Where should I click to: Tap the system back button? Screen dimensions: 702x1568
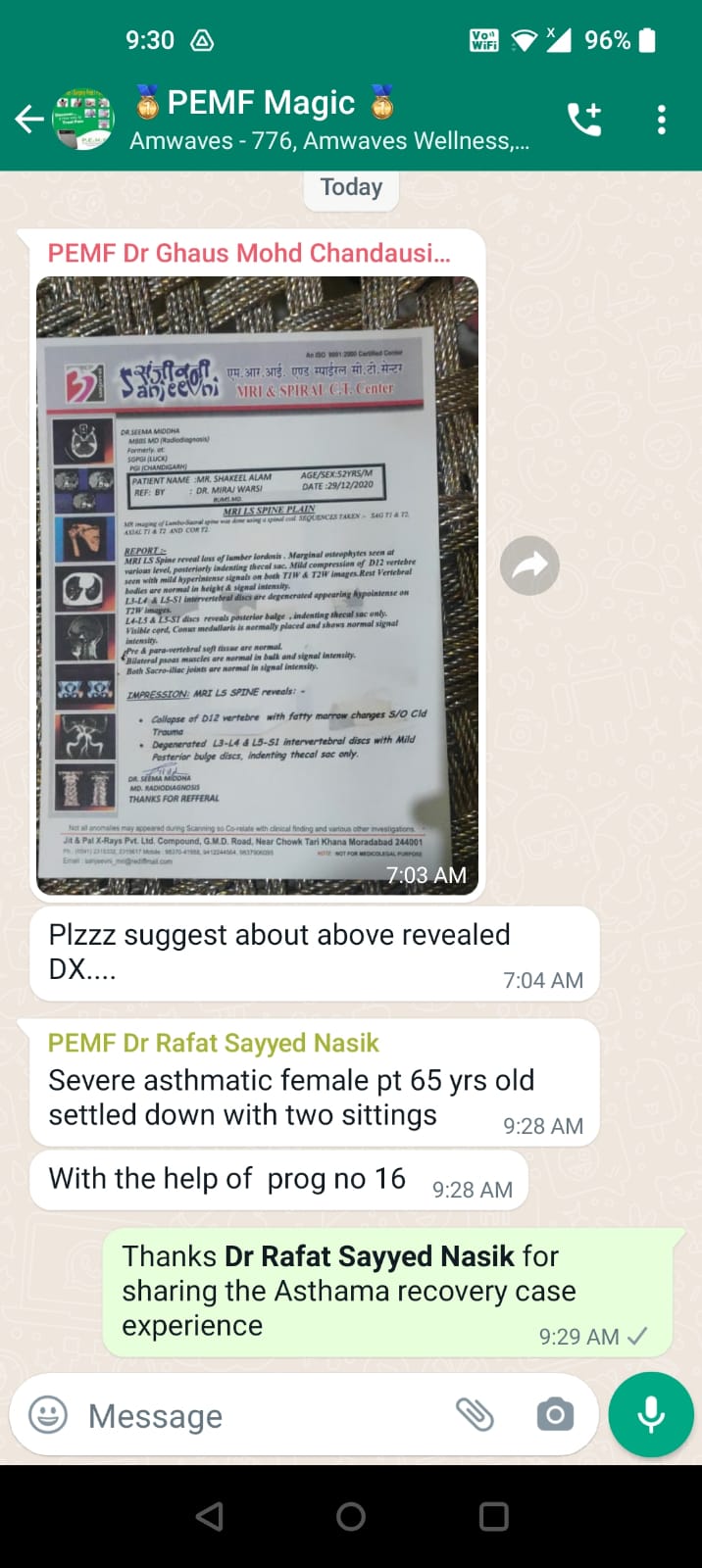coord(210,1517)
